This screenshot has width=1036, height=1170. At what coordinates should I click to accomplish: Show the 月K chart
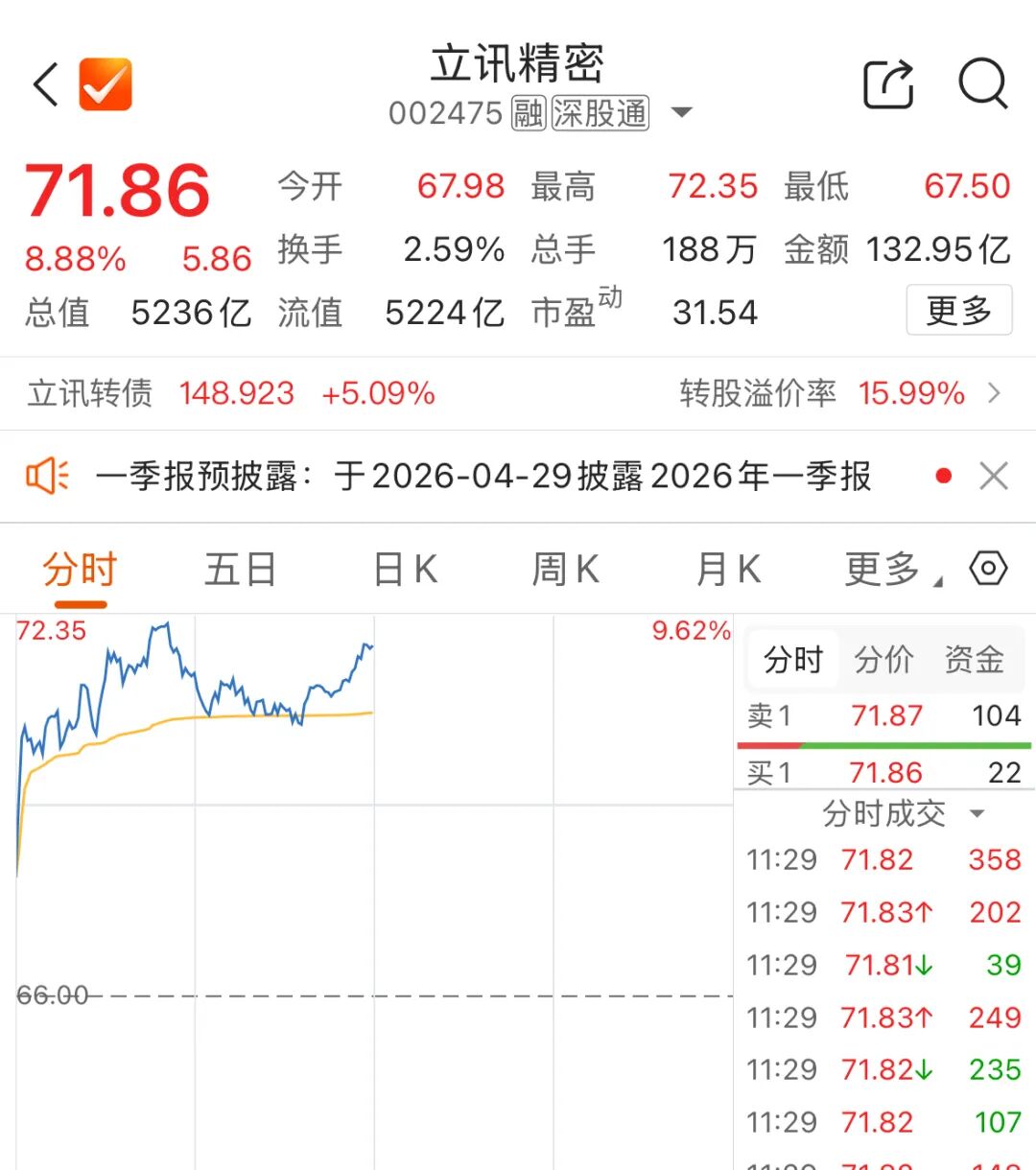(728, 570)
